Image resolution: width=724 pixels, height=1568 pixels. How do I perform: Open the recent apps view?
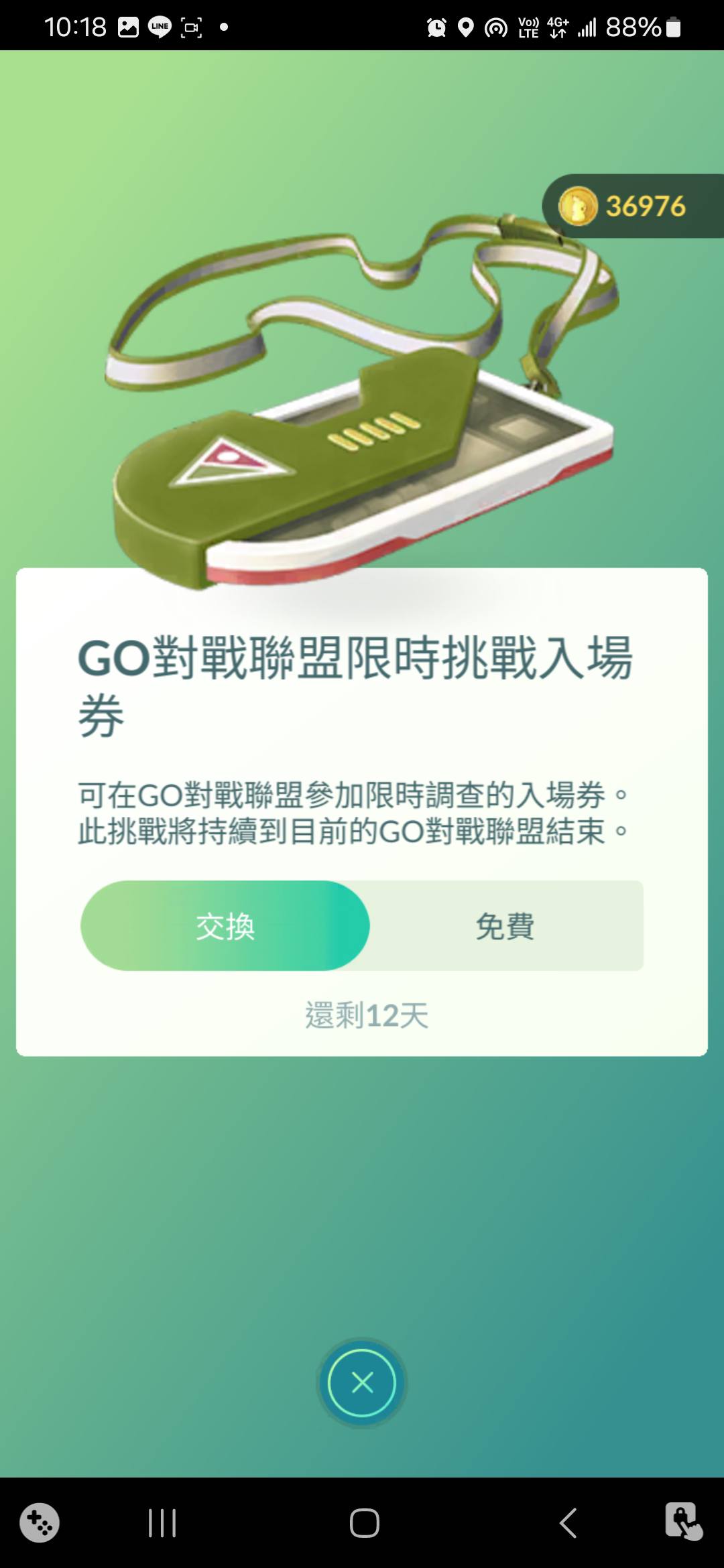[x=162, y=1522]
